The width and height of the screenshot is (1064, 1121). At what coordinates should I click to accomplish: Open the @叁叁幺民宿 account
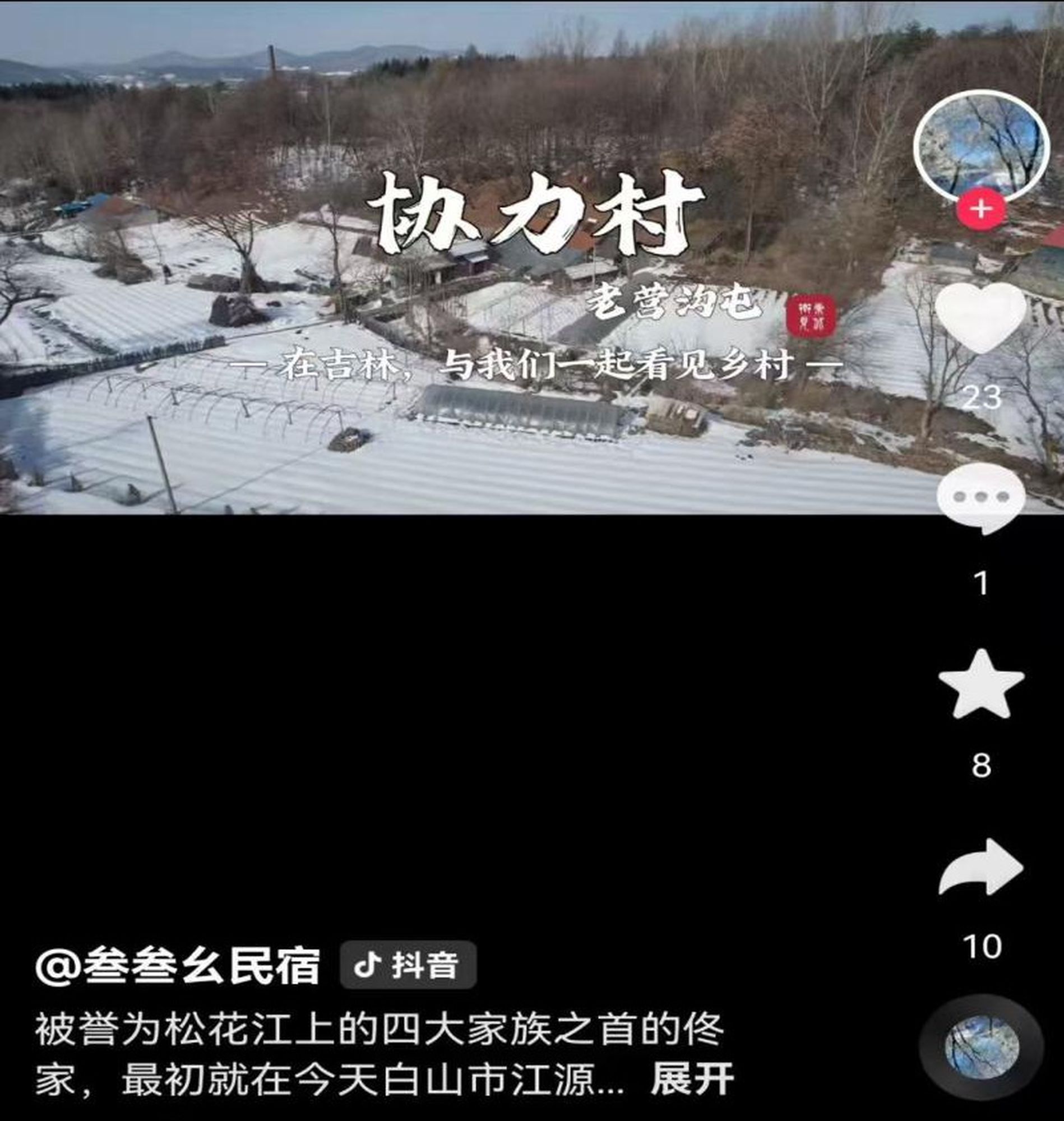point(178,965)
